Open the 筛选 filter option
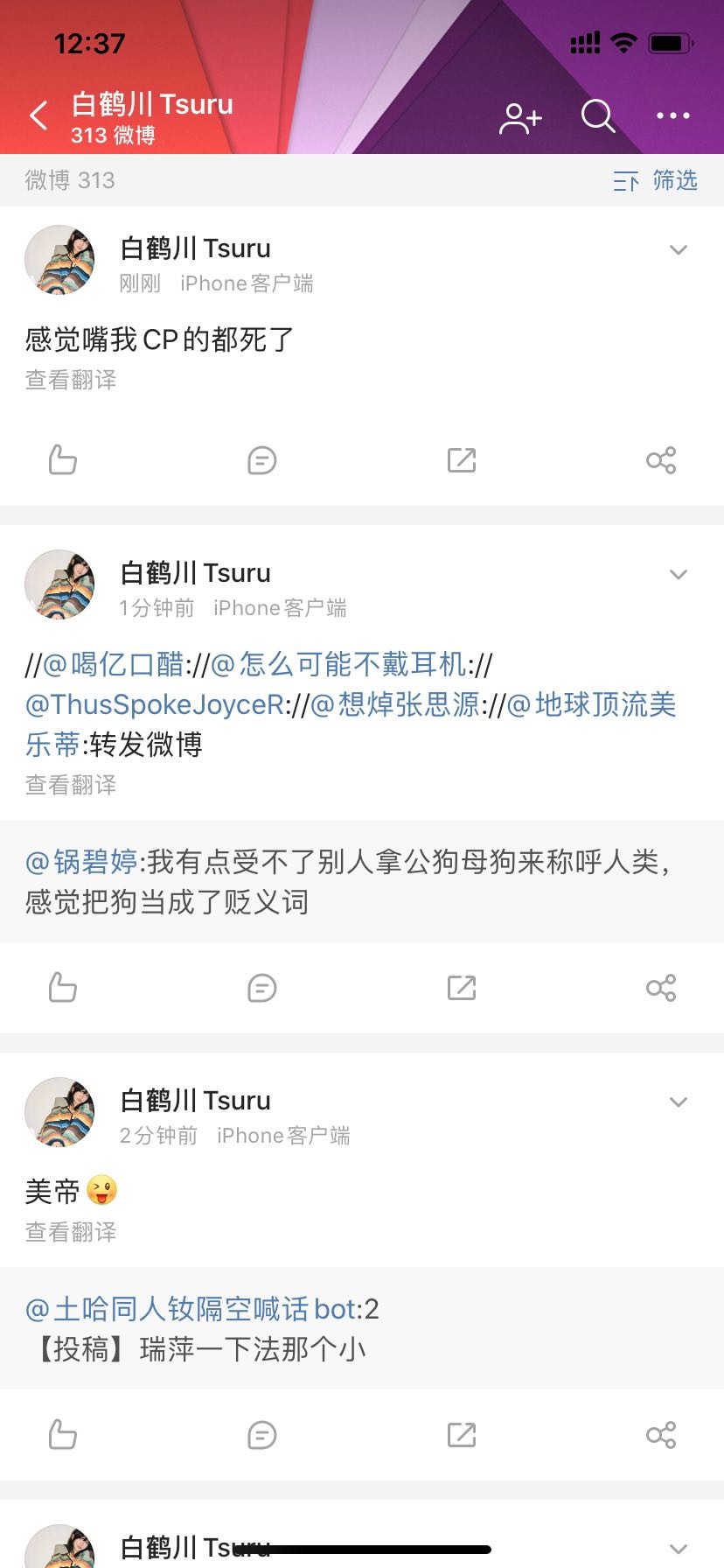 click(656, 181)
